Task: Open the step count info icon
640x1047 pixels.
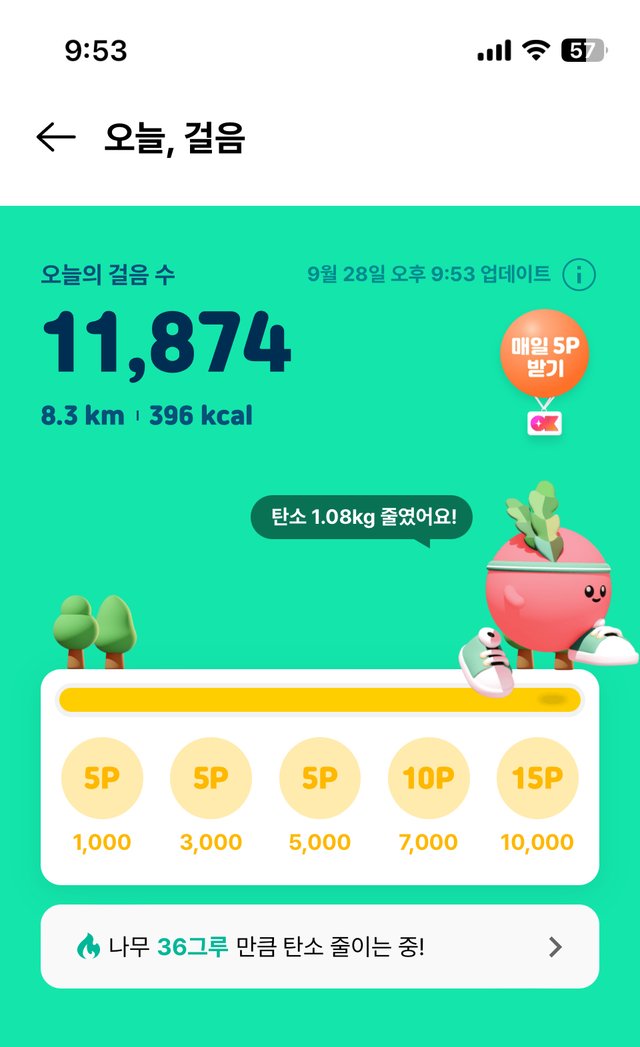Action: click(579, 274)
